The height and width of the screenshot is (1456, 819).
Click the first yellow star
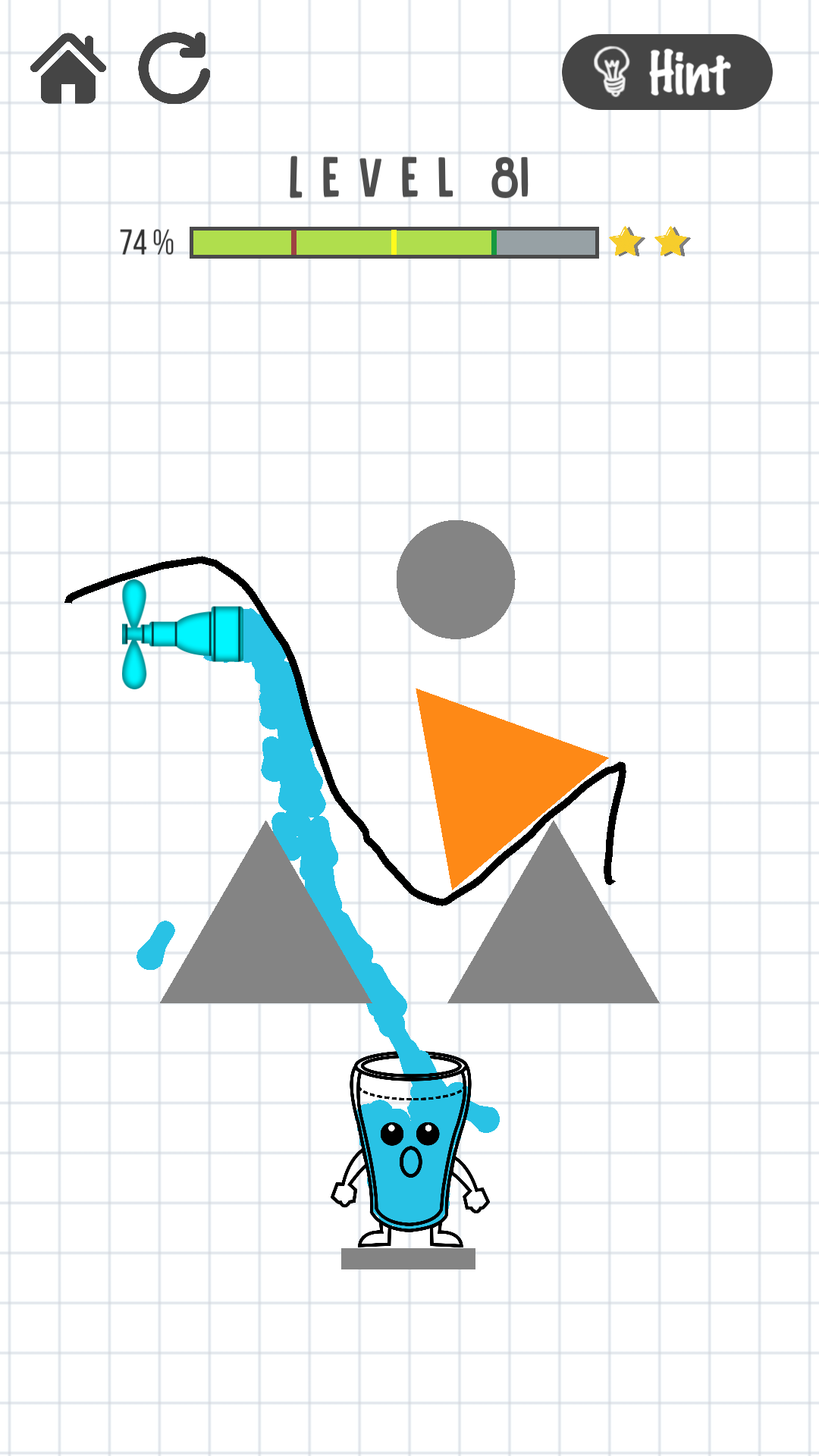626,243
